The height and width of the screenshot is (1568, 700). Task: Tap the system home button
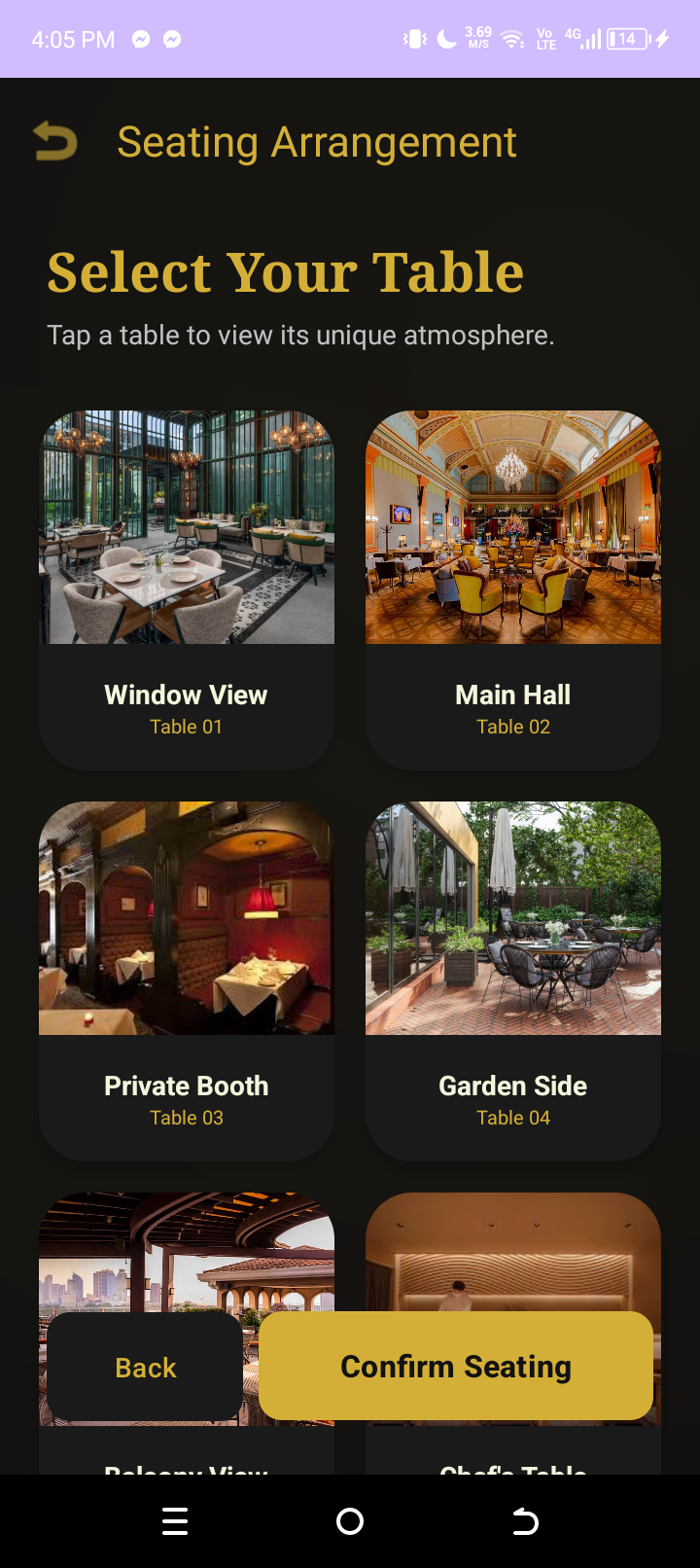(x=350, y=1521)
